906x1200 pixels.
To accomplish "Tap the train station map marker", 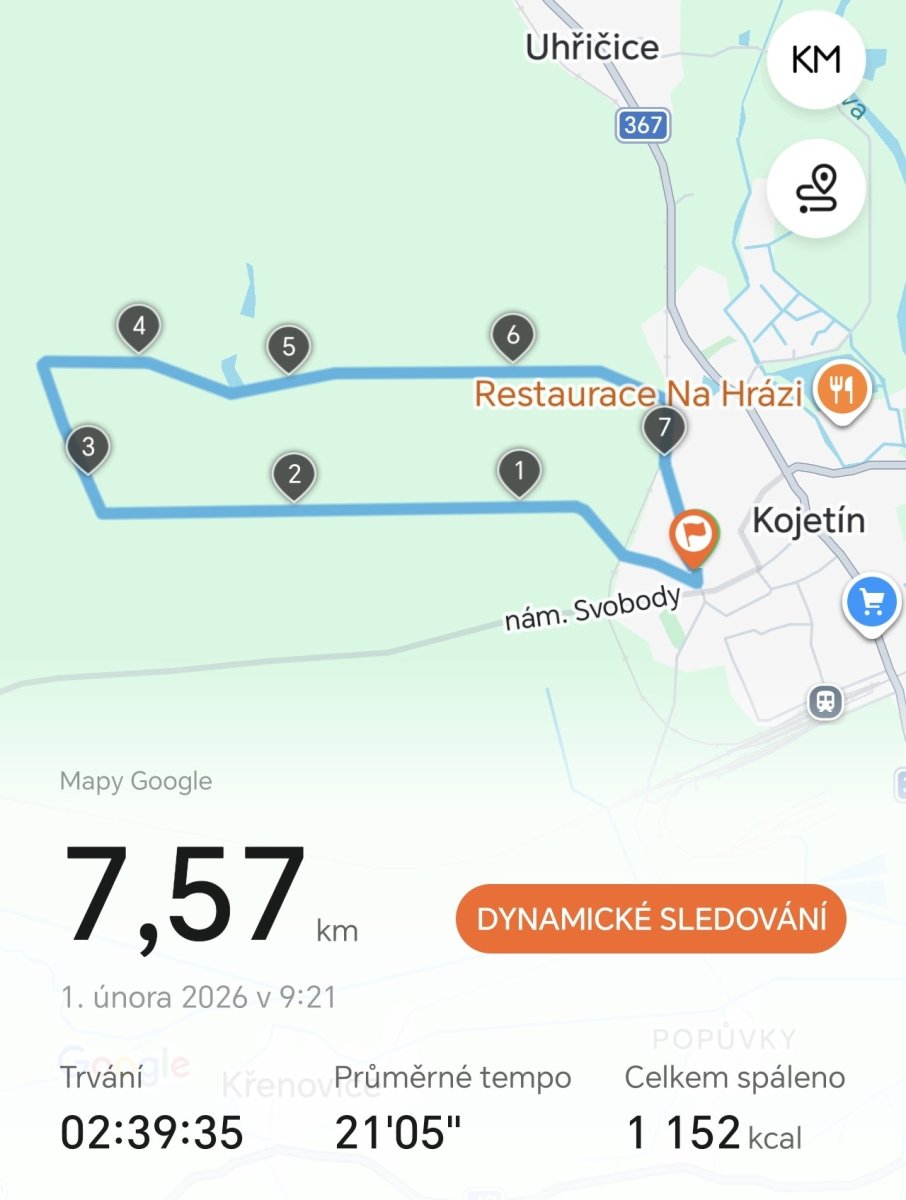I will (825, 701).
